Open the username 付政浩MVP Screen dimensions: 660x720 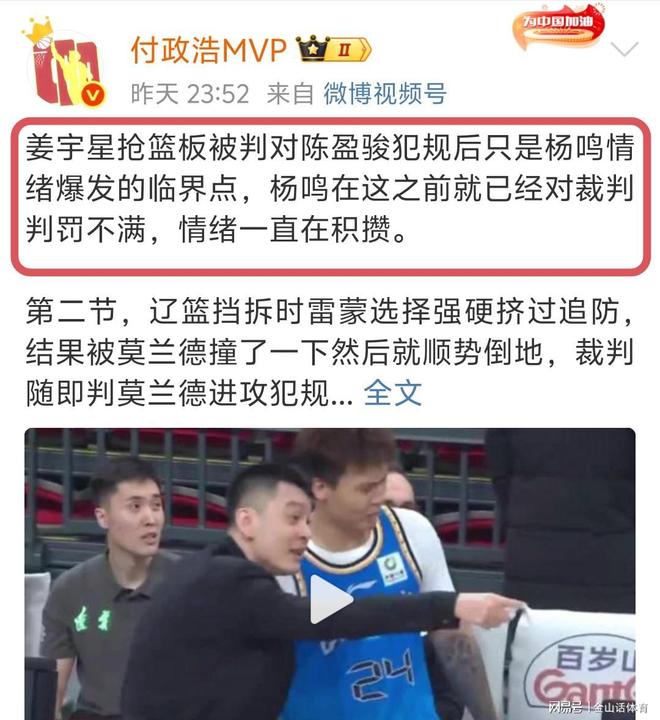pos(209,49)
